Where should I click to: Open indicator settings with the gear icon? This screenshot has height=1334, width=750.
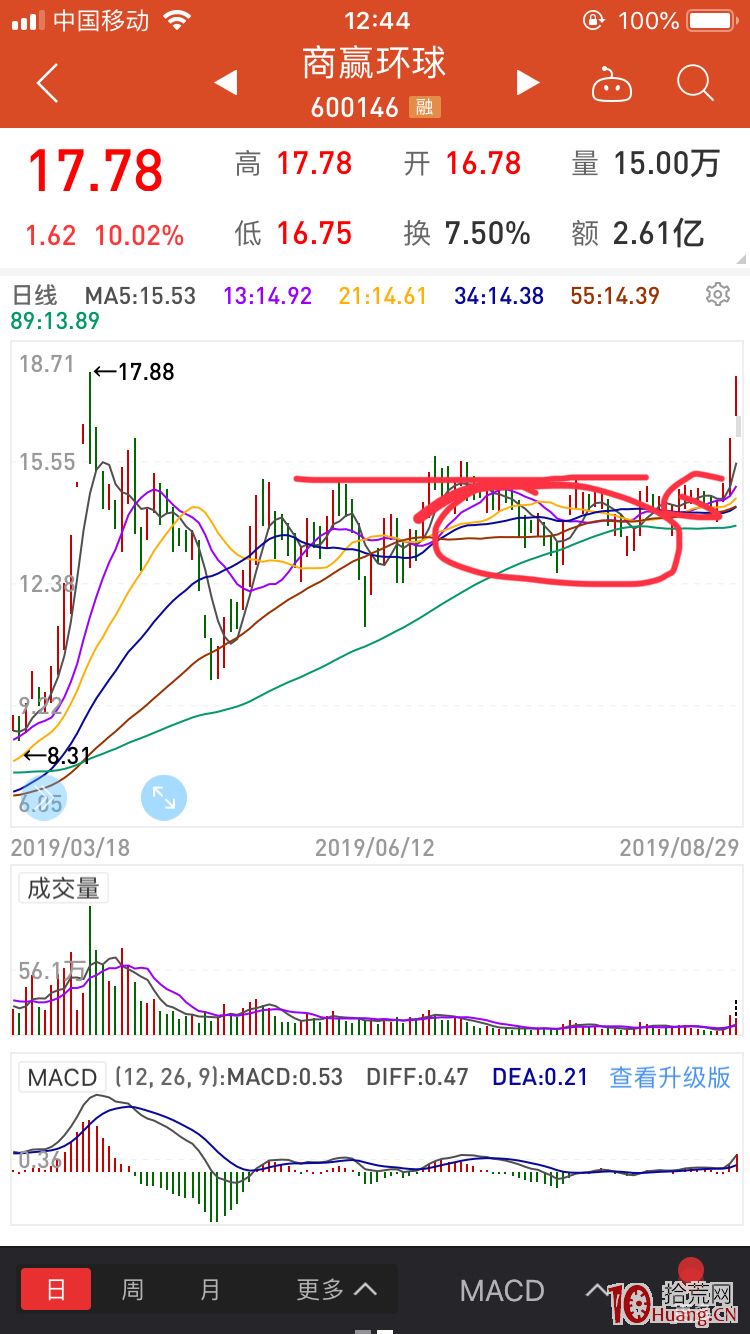pyautogui.click(x=717, y=294)
